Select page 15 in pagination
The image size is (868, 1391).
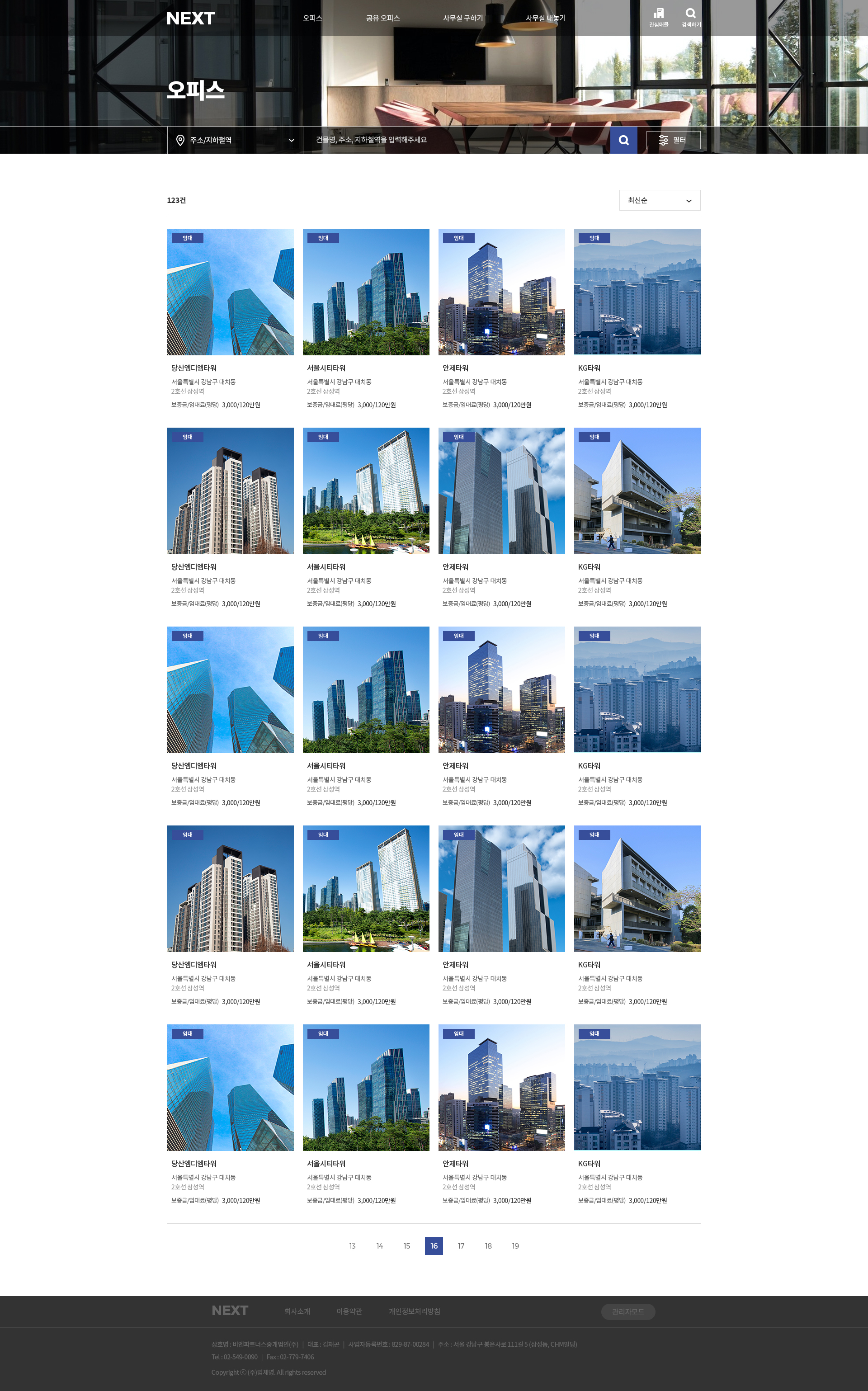(x=406, y=1246)
